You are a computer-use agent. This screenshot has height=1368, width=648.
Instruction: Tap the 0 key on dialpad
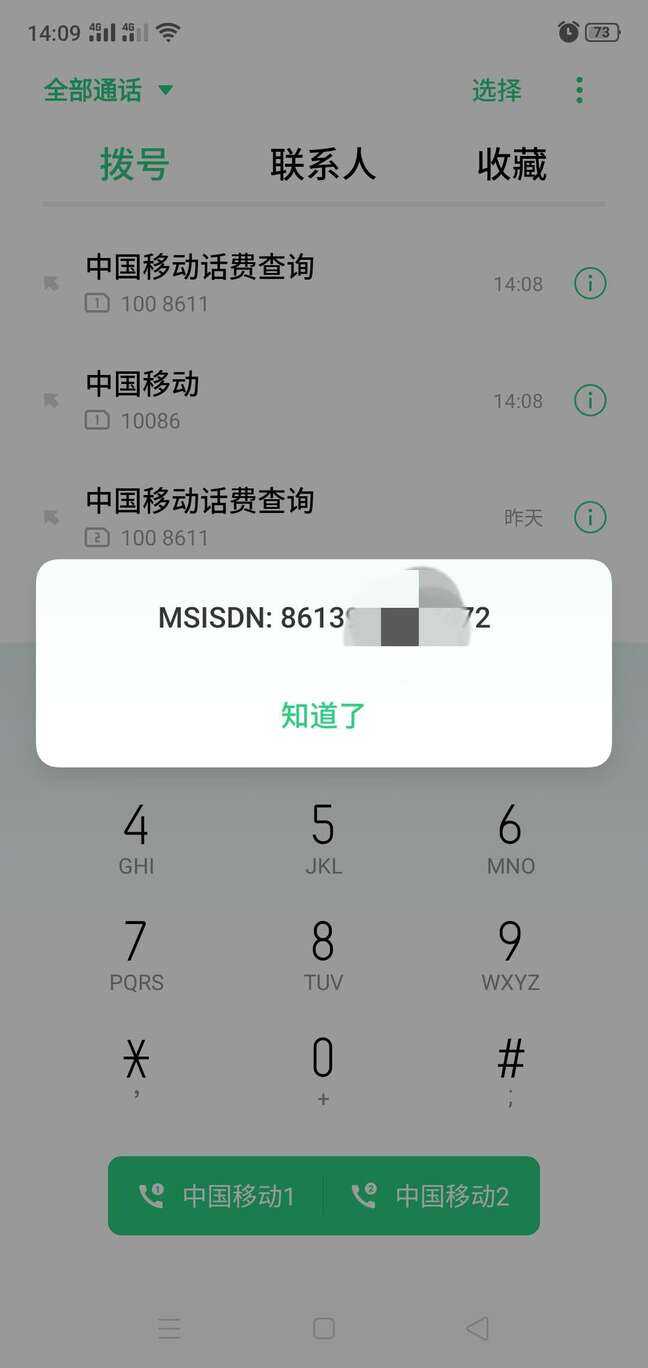tap(323, 1069)
